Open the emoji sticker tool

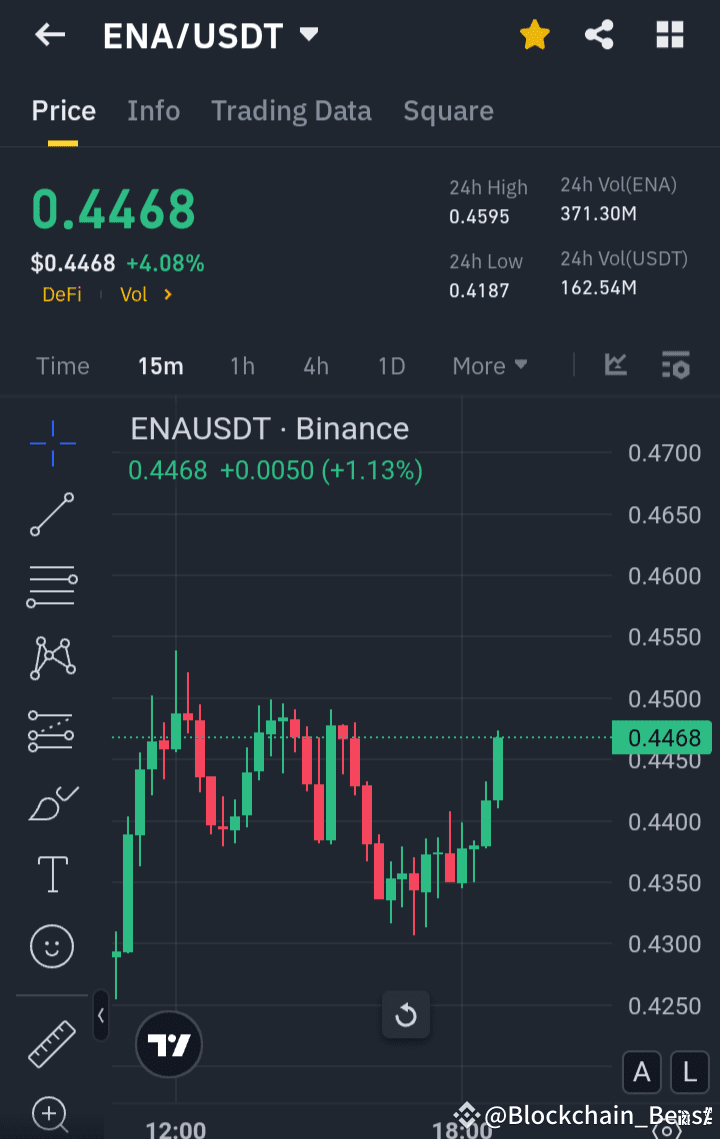click(x=51, y=946)
